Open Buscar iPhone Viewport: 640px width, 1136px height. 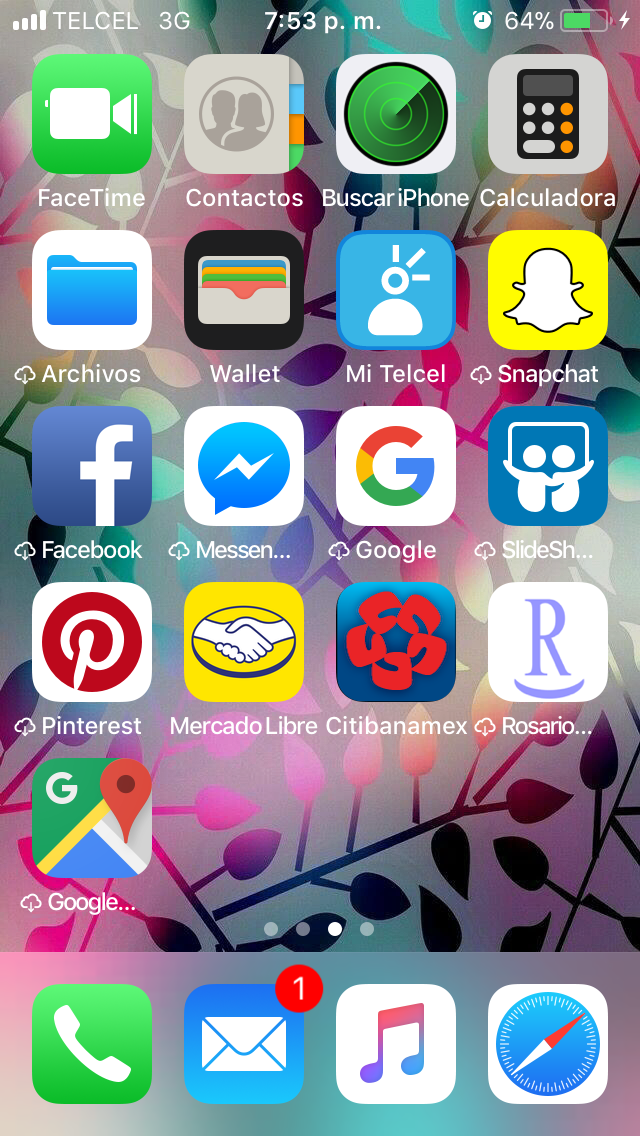[x=396, y=114]
